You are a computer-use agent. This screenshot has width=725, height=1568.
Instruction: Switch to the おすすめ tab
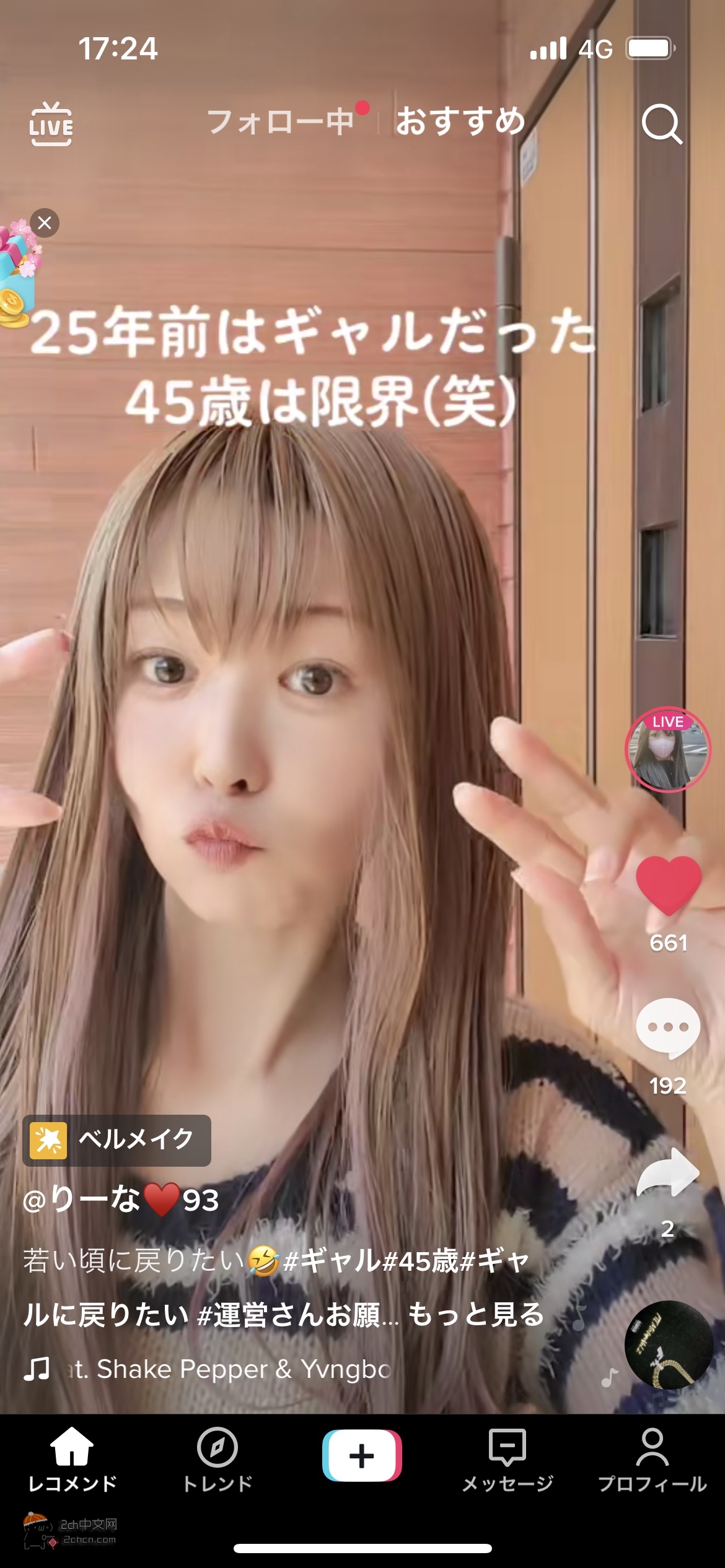(460, 121)
